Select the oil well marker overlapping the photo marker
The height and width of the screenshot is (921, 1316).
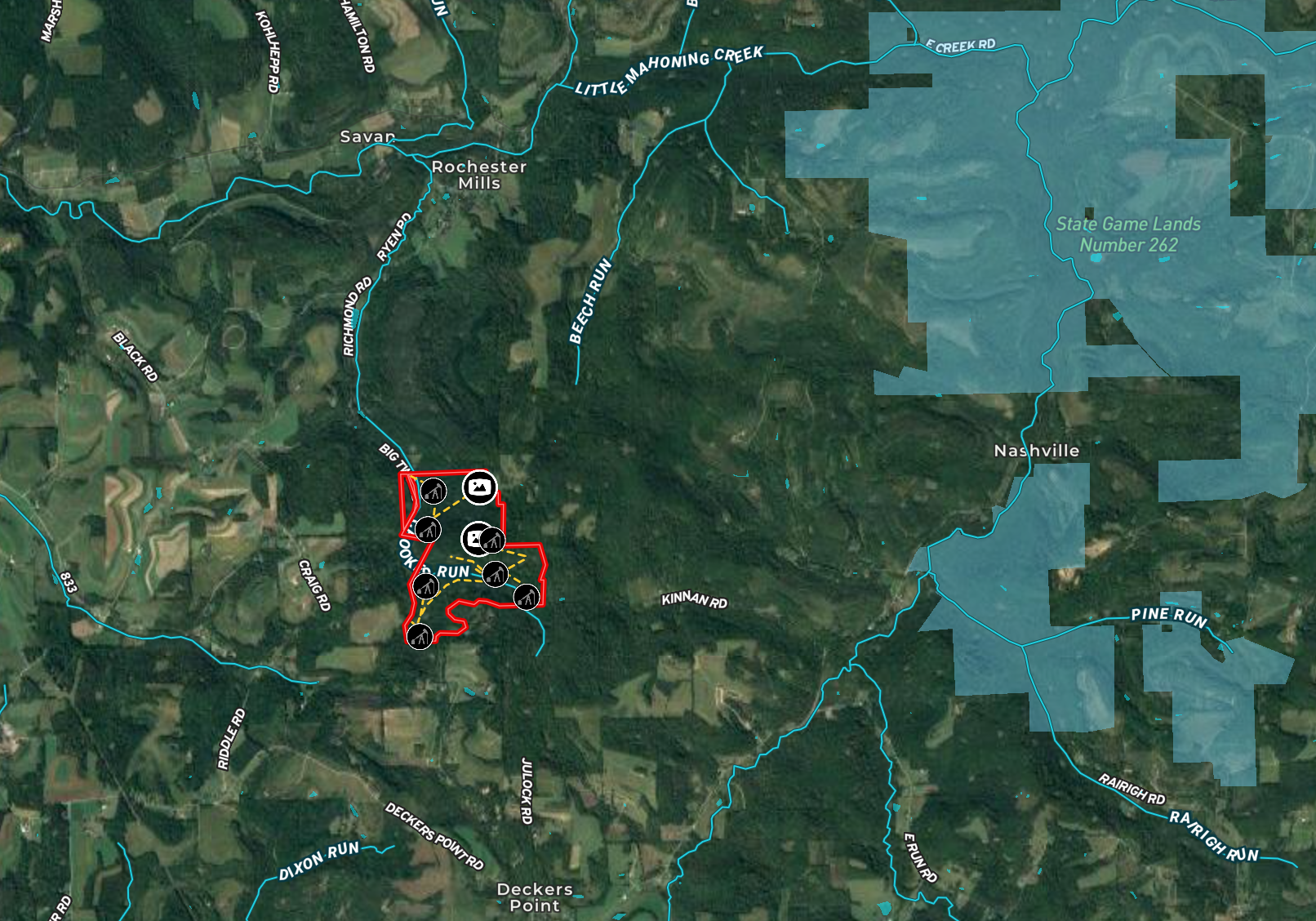pos(492,540)
